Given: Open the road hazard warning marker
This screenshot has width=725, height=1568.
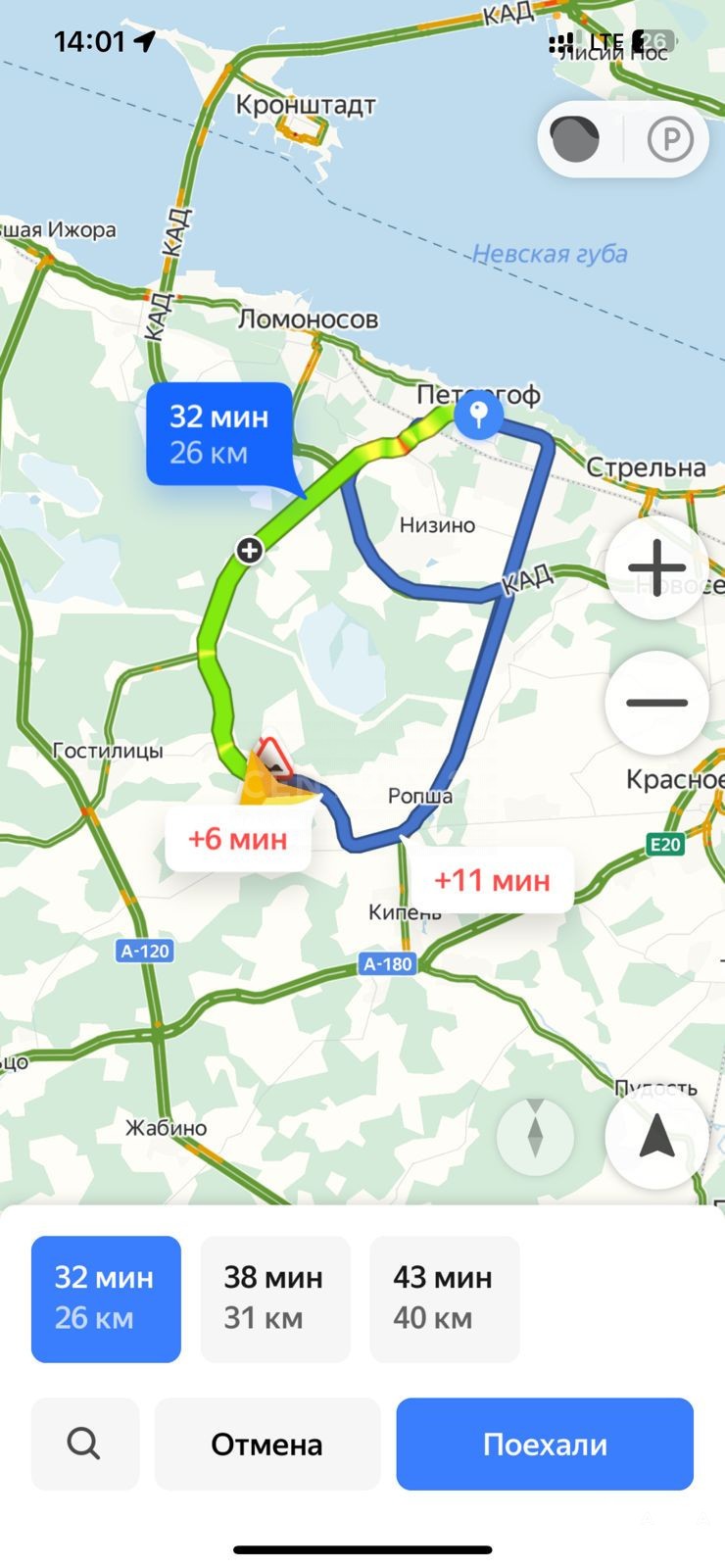Looking at the screenshot, I should (x=273, y=755).
